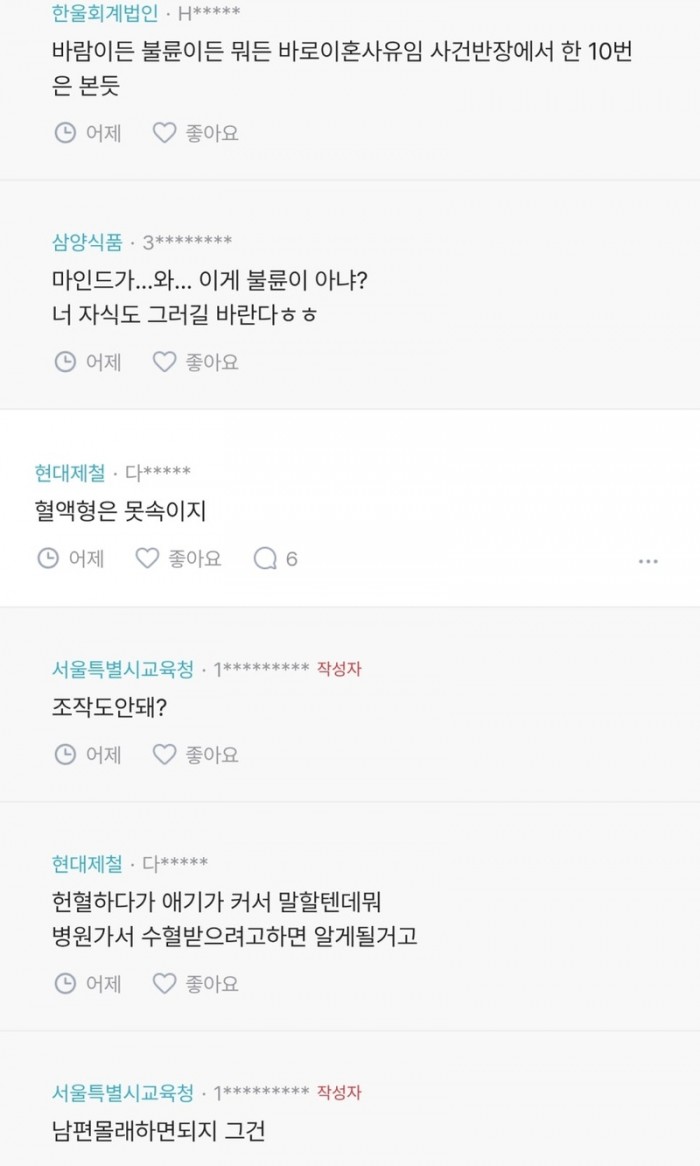
Task: Open the overflow menu on 혈액형은 못속이지 comment
Action: click(x=648, y=561)
